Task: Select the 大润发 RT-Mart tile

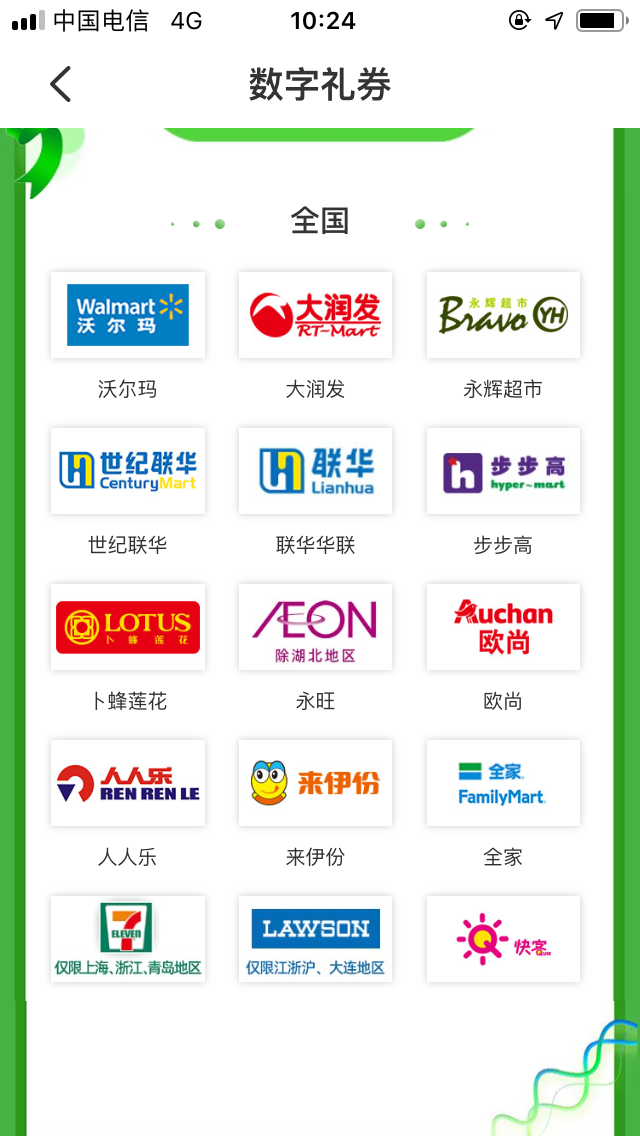Action: point(315,315)
